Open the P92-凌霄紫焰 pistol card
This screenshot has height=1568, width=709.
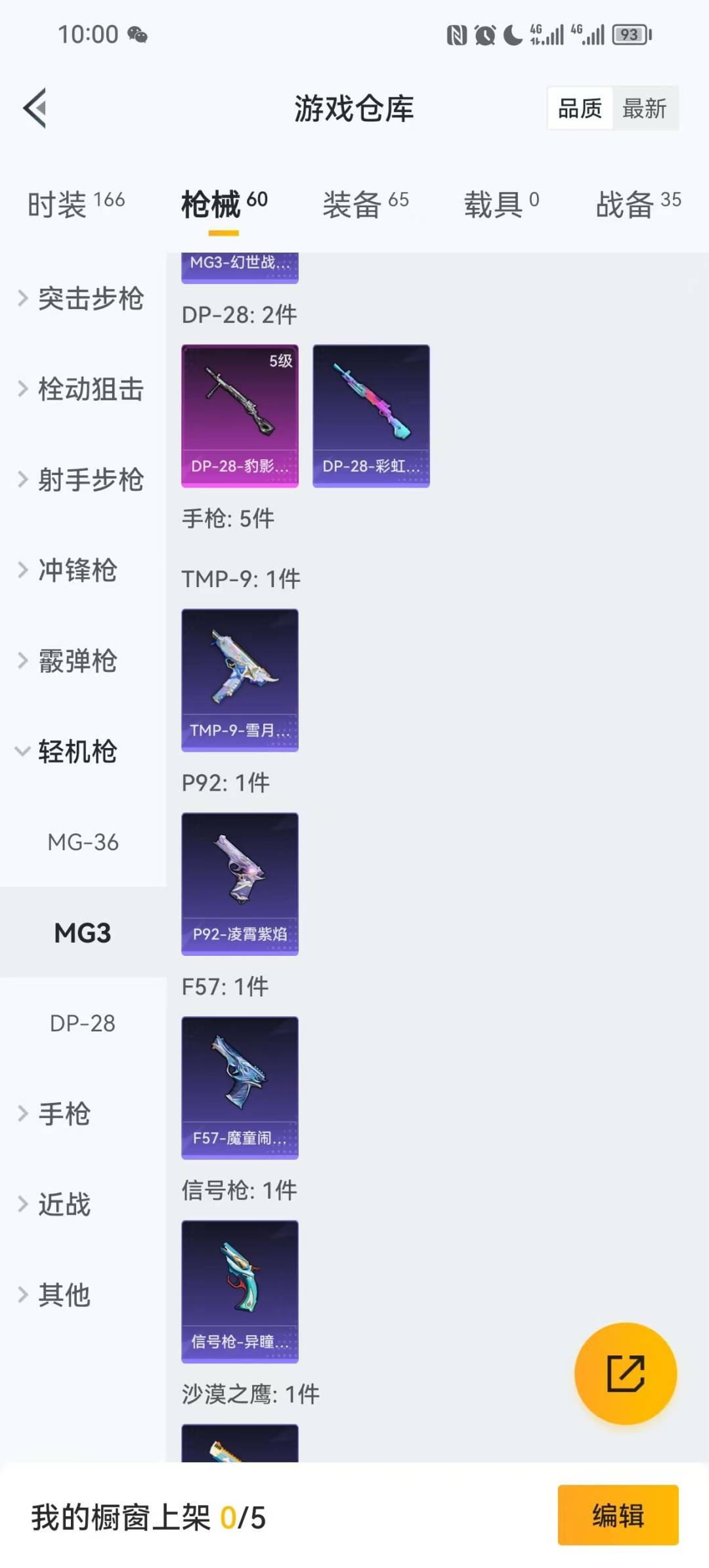240,884
